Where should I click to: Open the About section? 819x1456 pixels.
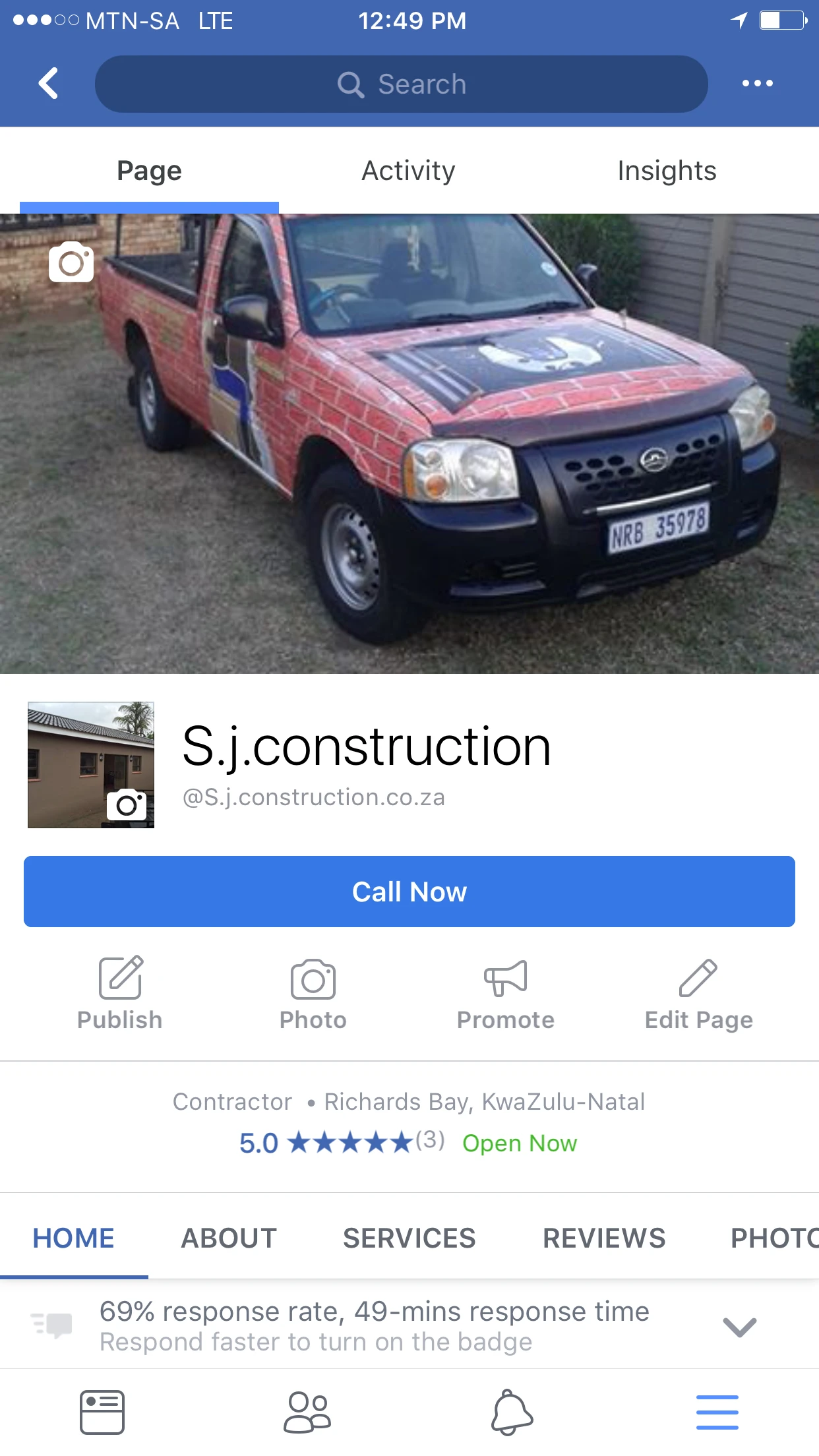(229, 1238)
